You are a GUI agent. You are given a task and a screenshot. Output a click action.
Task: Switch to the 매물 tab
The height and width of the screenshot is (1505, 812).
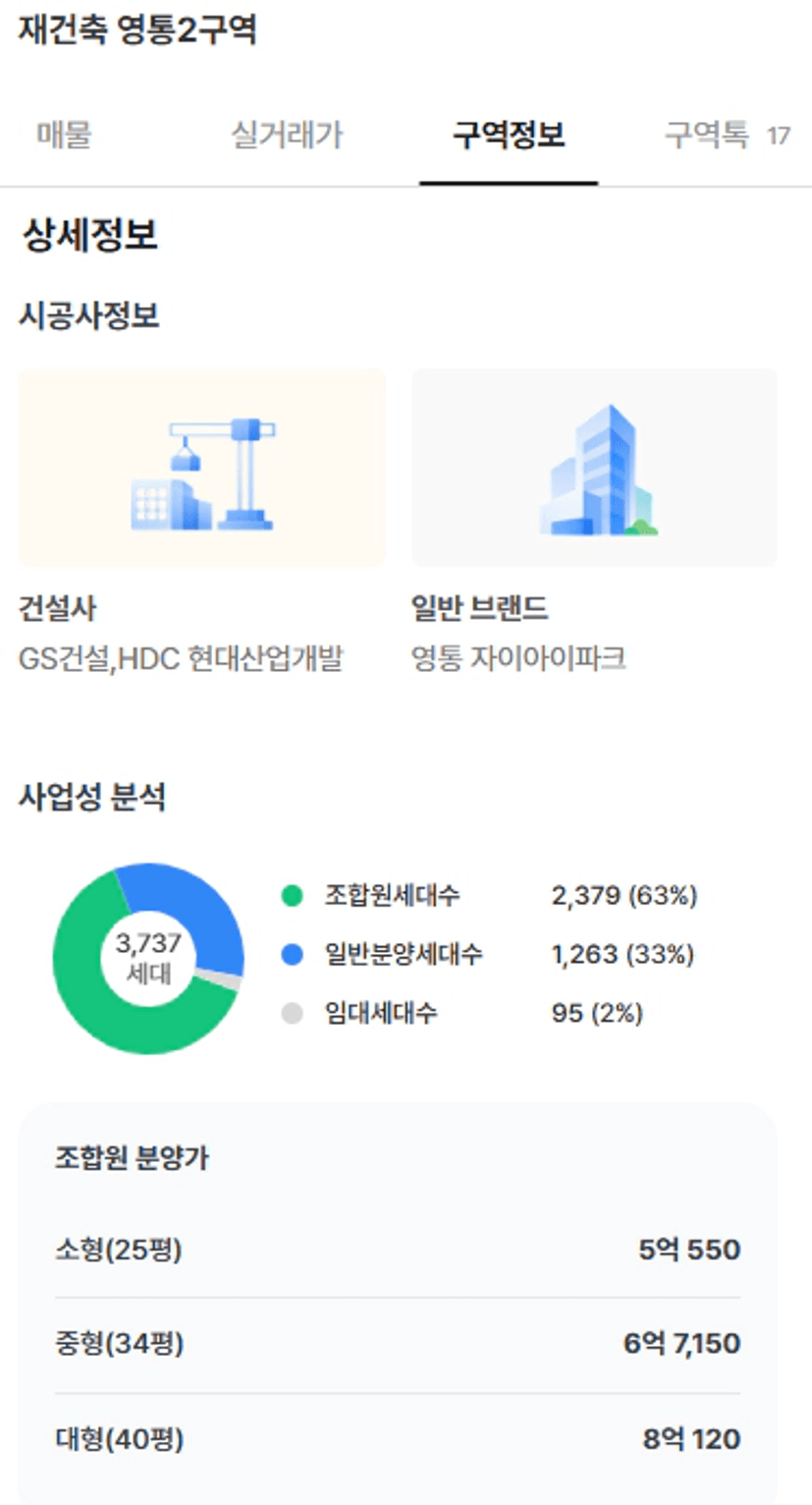pos(65,136)
